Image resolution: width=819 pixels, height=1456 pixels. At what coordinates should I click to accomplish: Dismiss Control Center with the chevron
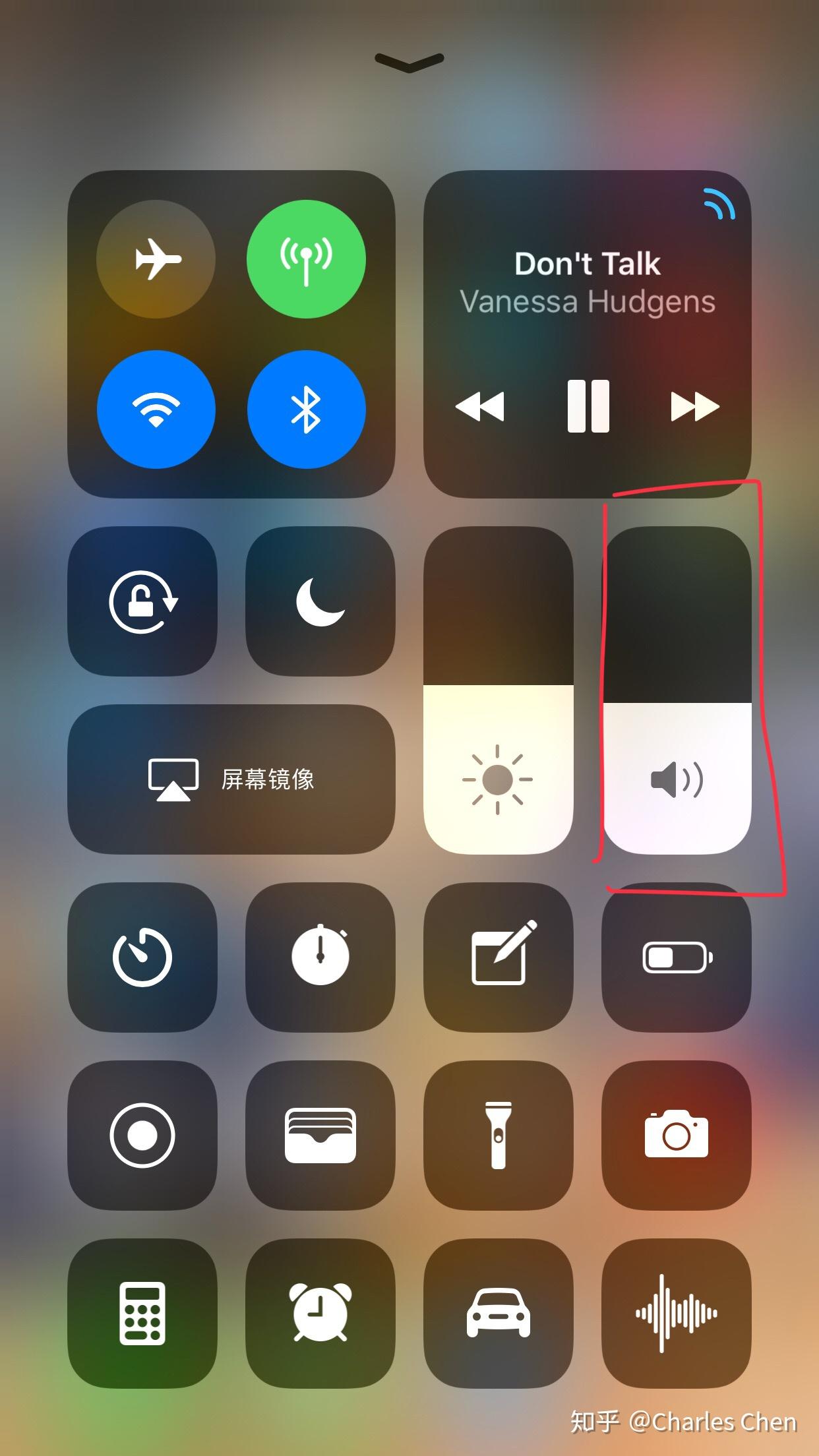point(409,63)
